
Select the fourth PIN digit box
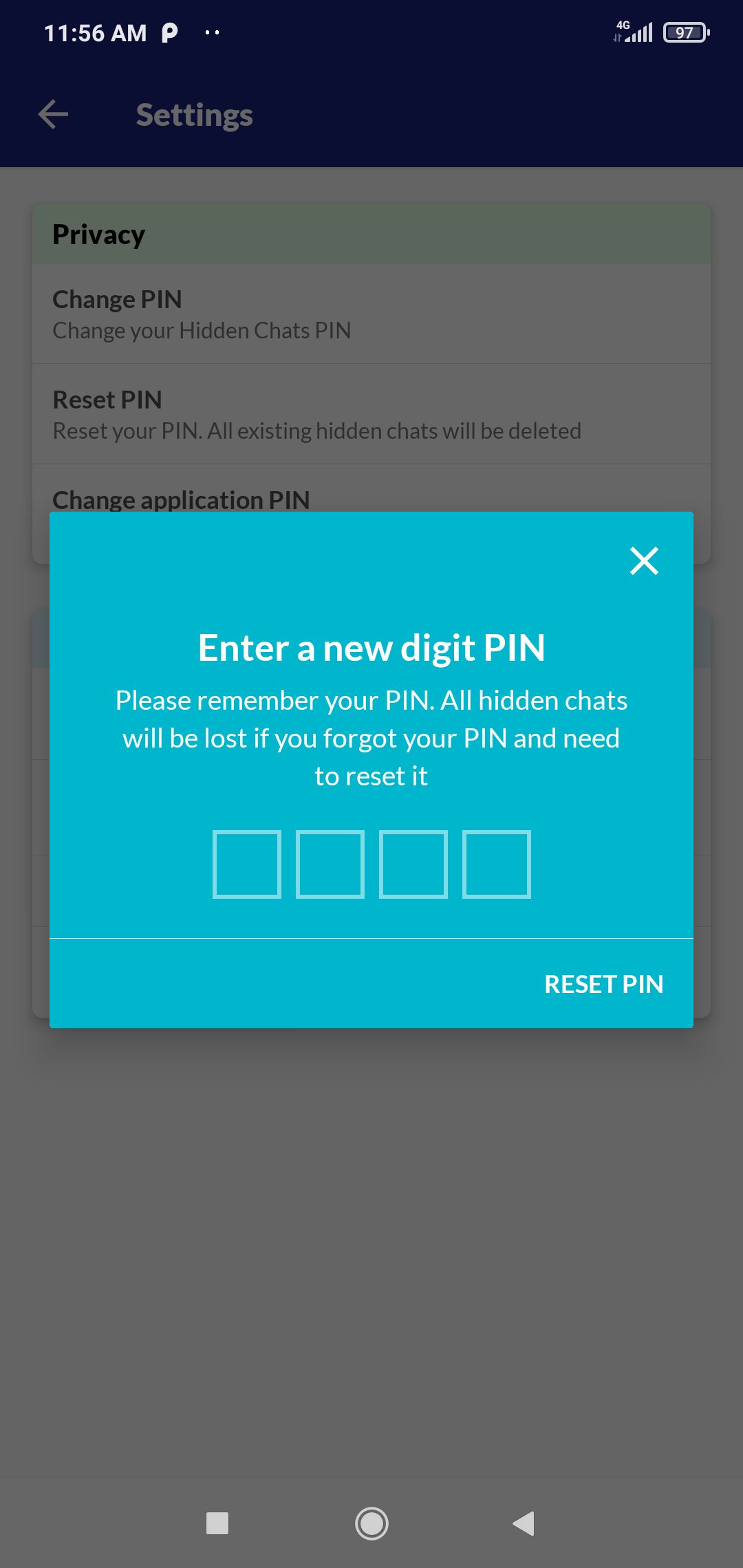point(497,864)
